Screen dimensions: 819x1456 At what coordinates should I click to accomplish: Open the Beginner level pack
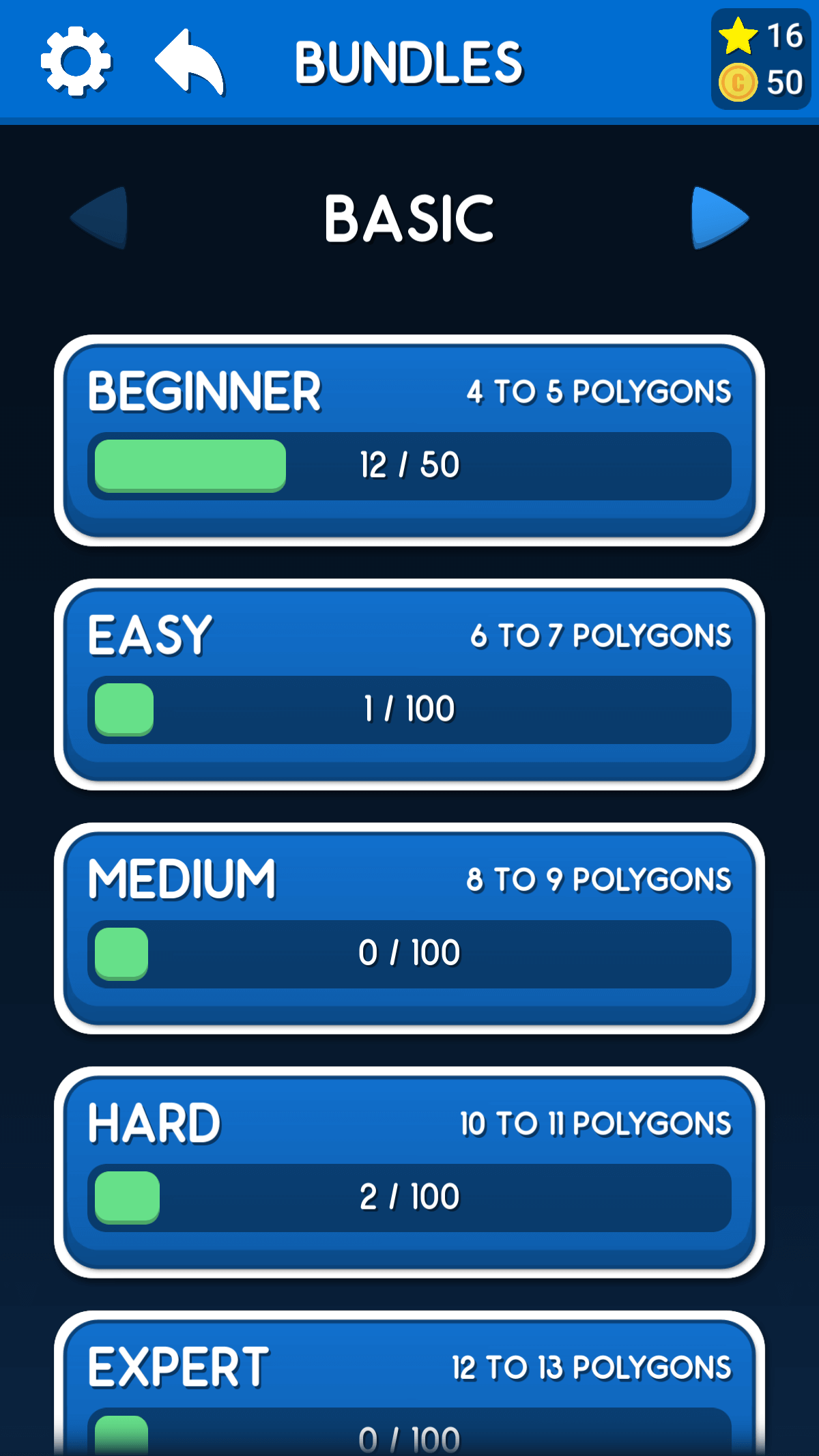click(x=409, y=440)
